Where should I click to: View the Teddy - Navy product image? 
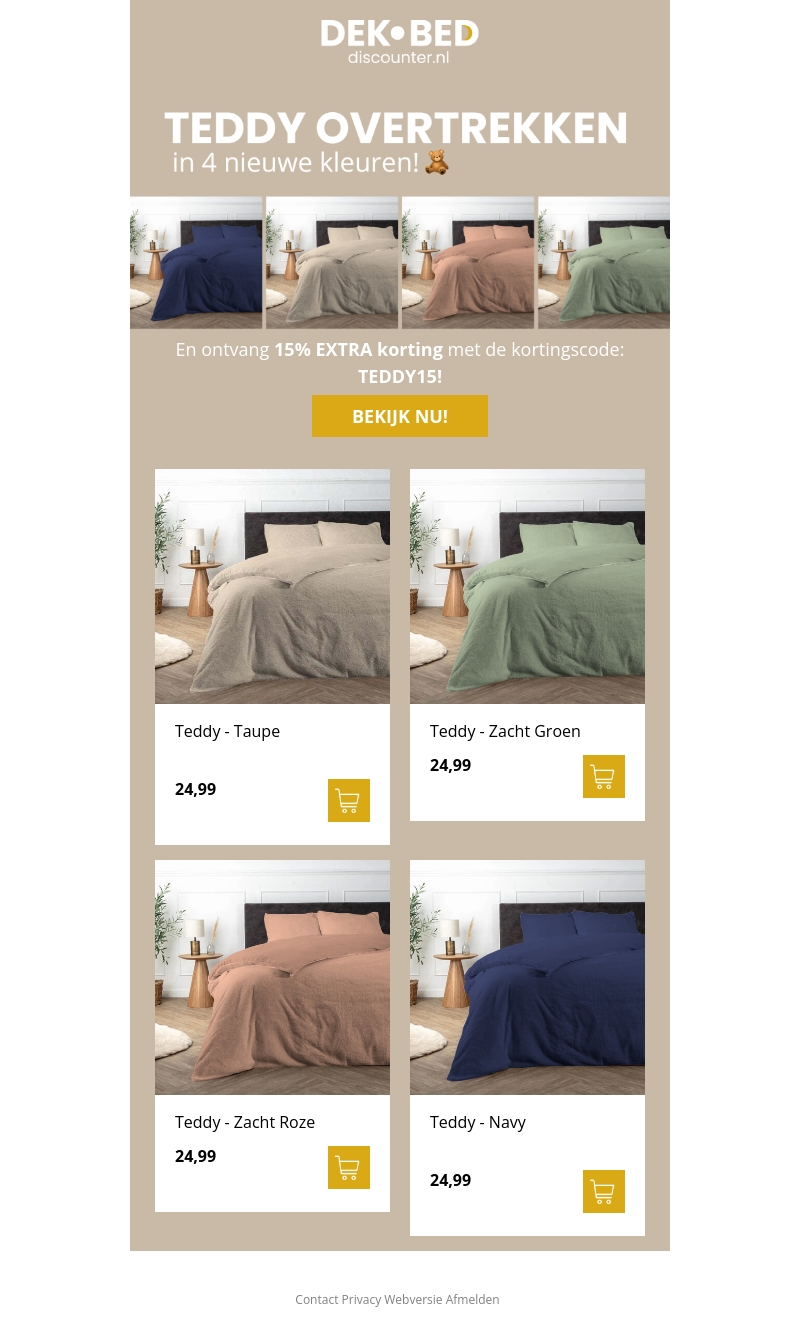pos(527,977)
